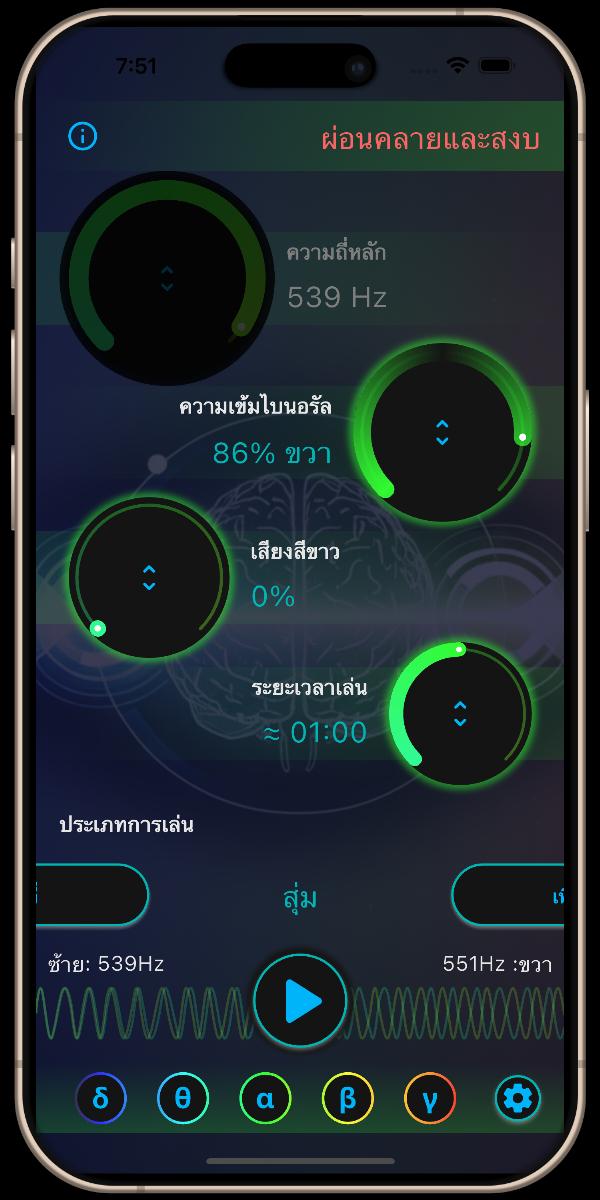
Task: Tap the binaural intensity knob
Action: tap(442, 432)
